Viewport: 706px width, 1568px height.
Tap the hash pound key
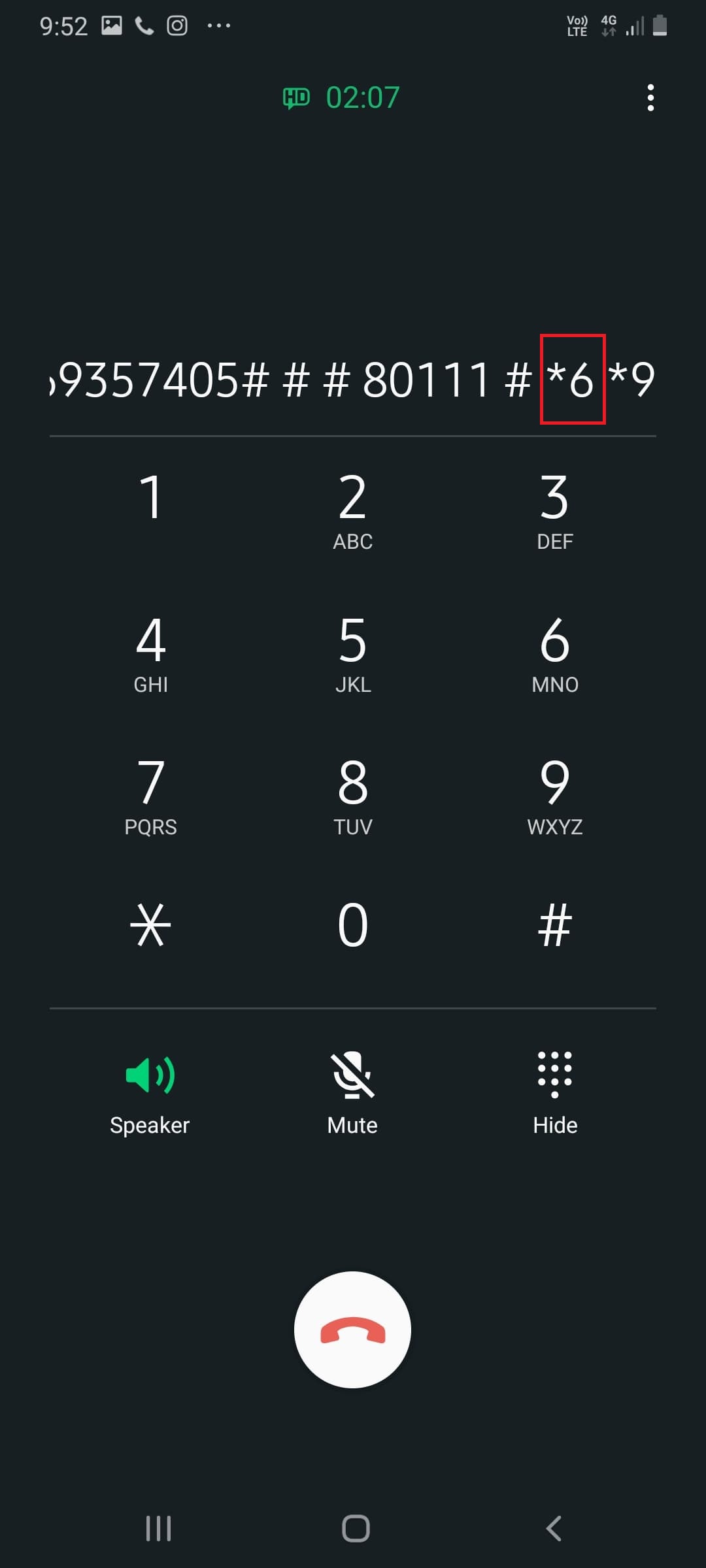555,925
